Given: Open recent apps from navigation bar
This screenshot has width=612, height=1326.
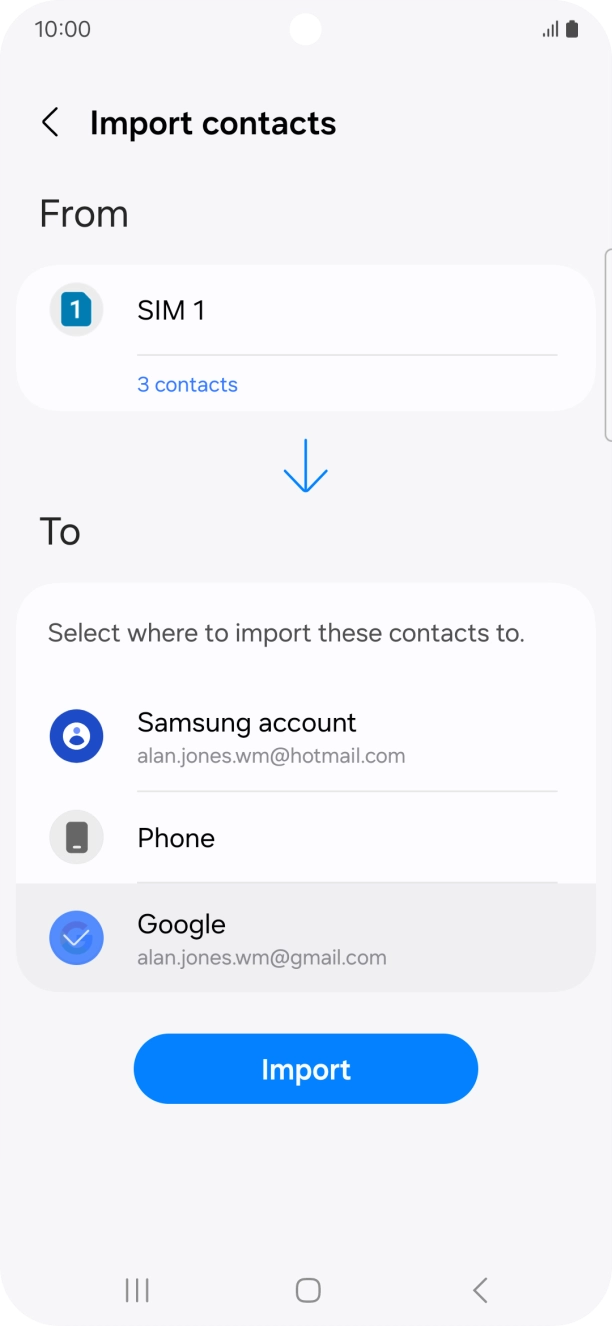Looking at the screenshot, I should pyautogui.click(x=137, y=1291).
